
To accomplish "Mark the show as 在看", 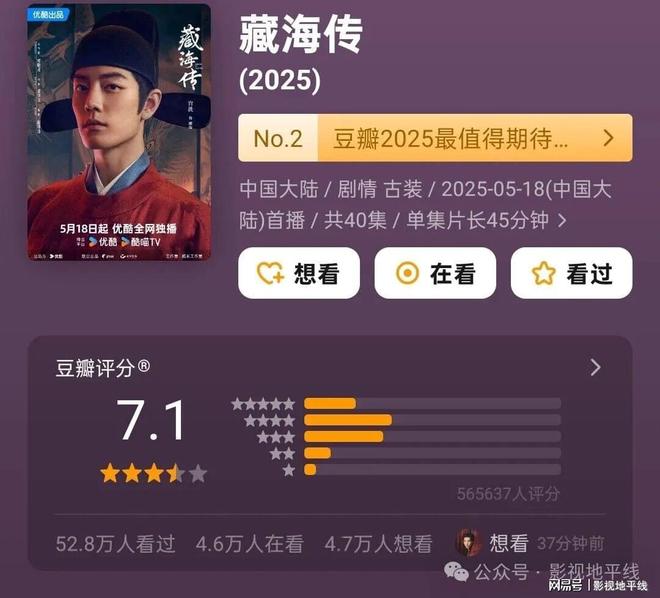I will (435, 273).
